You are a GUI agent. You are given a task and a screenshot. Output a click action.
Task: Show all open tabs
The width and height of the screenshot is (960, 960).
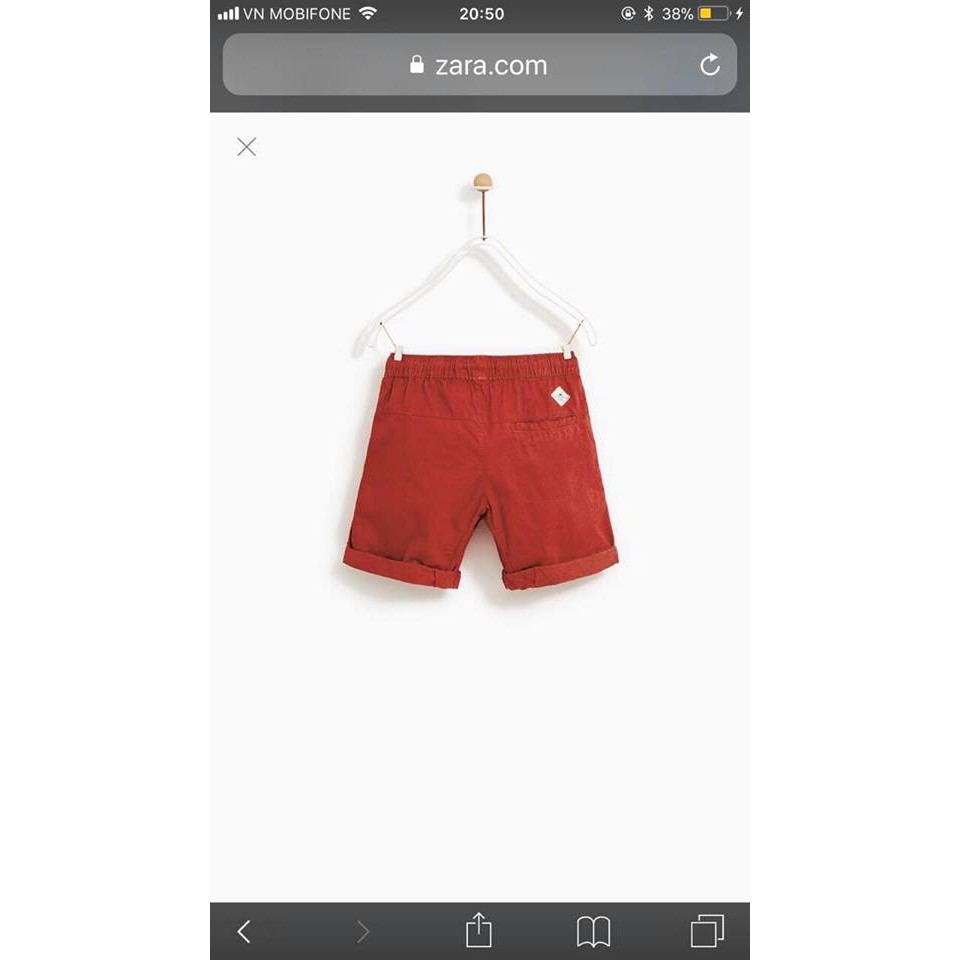pos(707,931)
